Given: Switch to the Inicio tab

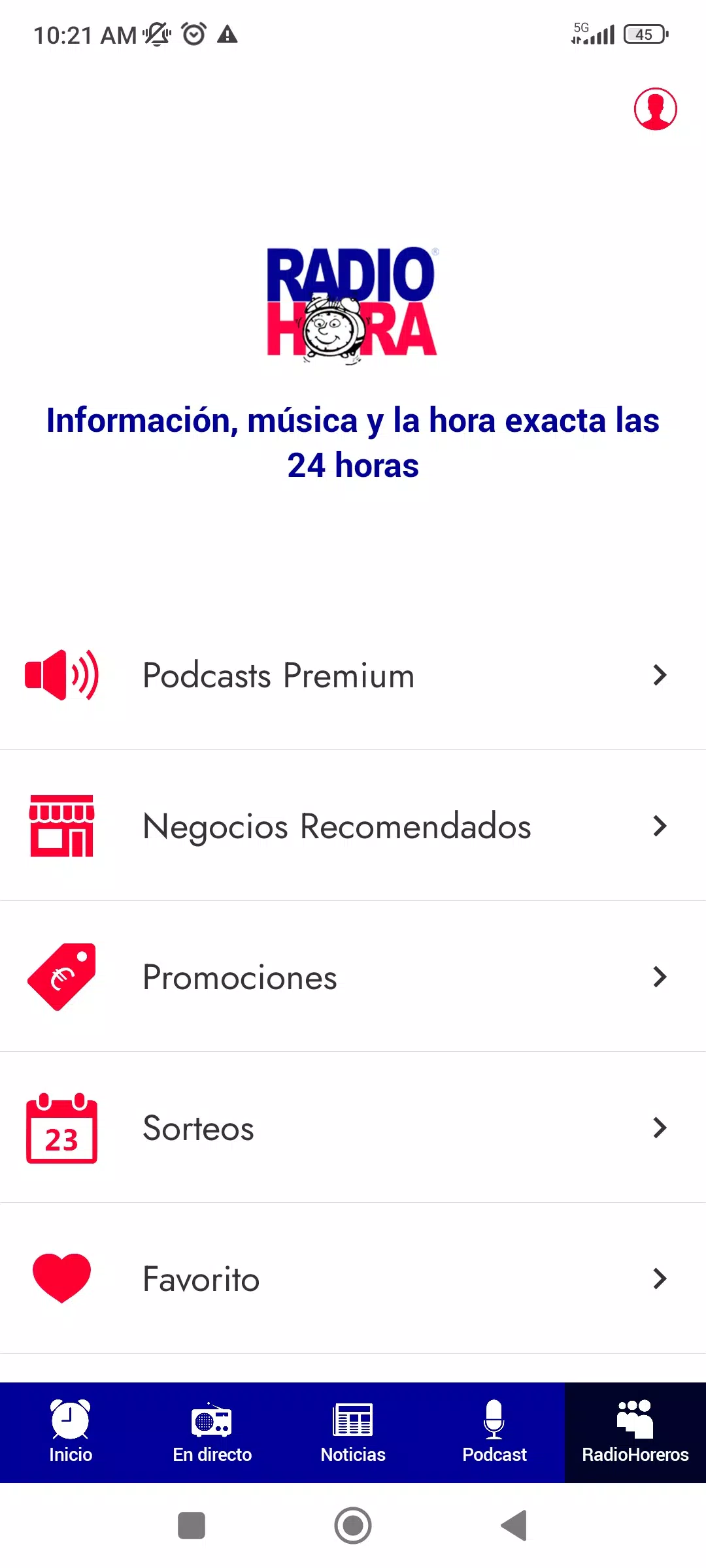Looking at the screenshot, I should click(x=71, y=1432).
